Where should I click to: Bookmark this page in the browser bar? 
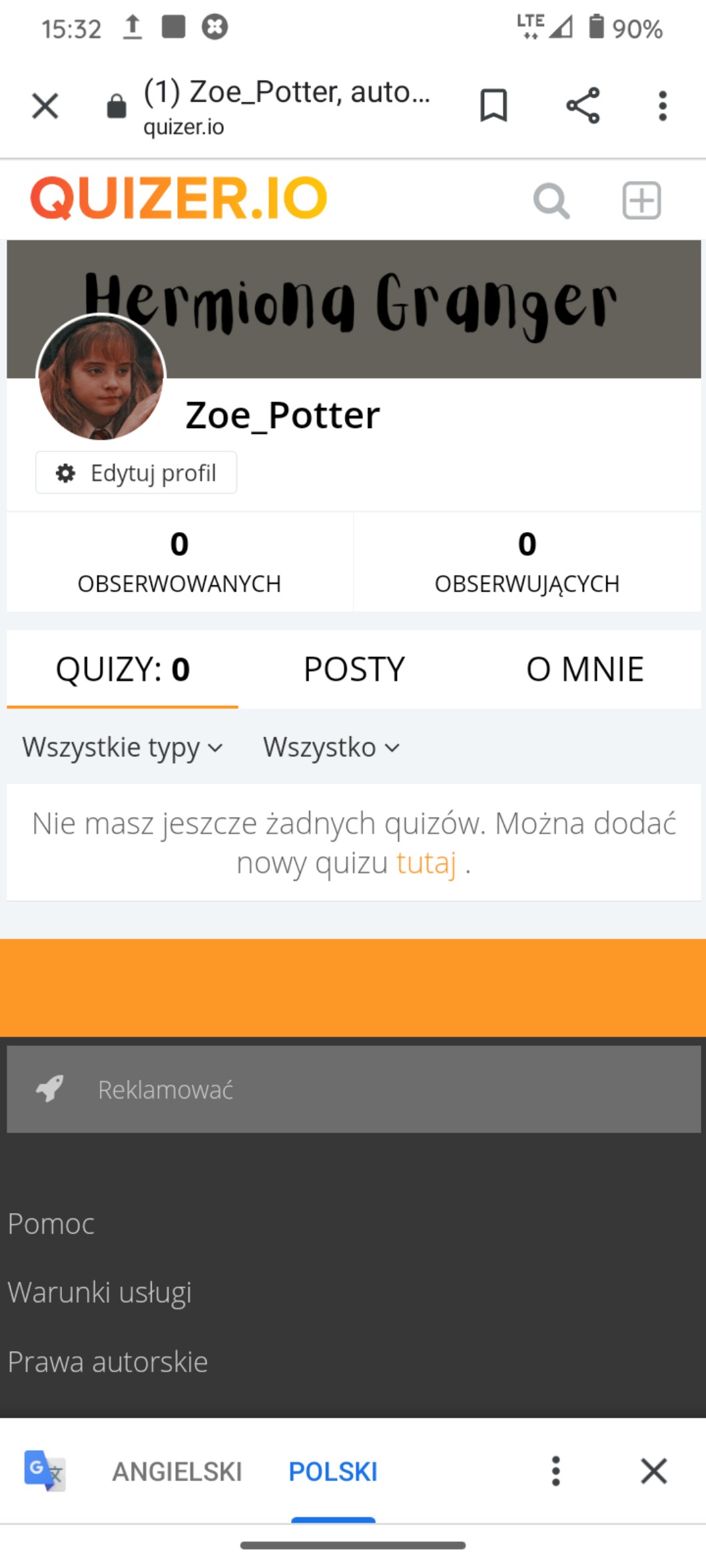pyautogui.click(x=494, y=106)
